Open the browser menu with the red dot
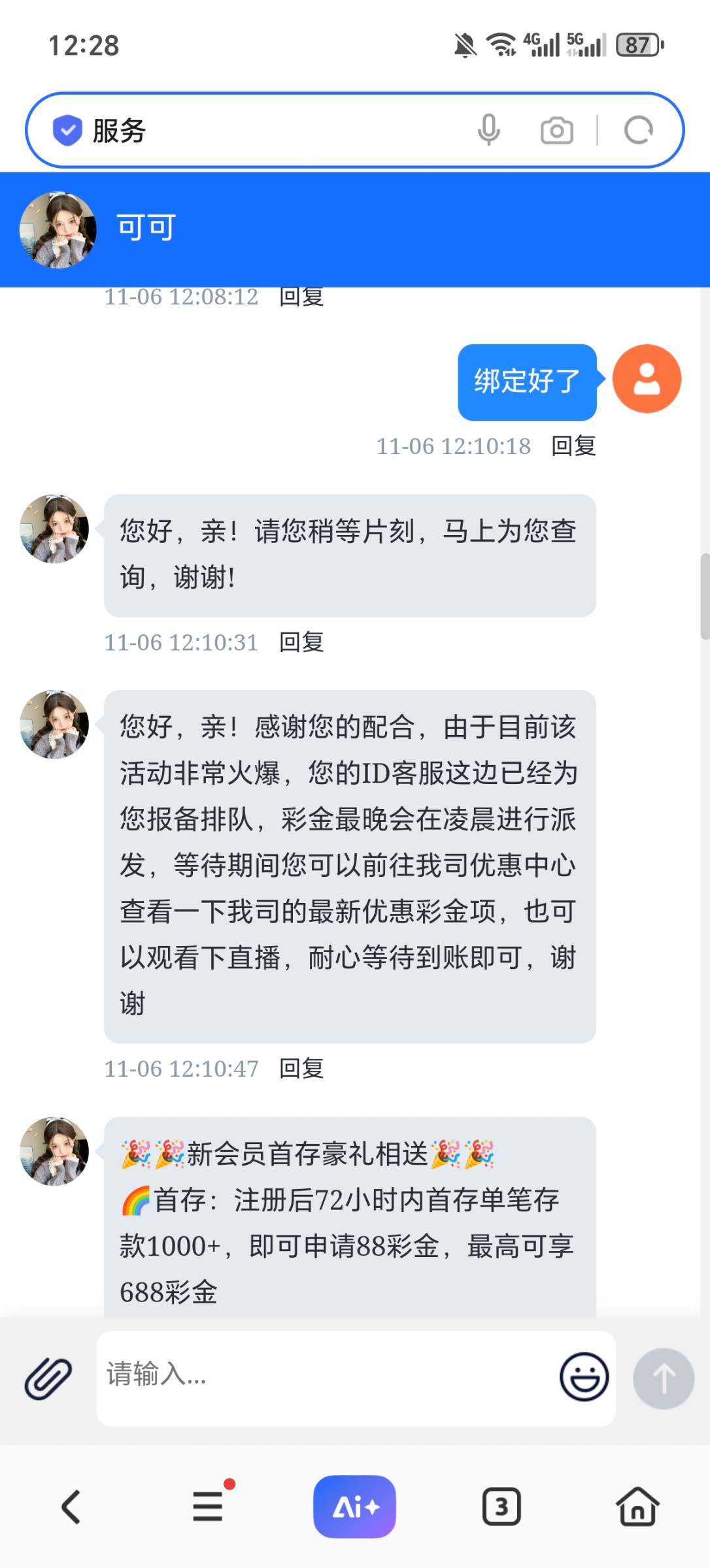Screen dimensions: 710x1568 coord(208,1506)
